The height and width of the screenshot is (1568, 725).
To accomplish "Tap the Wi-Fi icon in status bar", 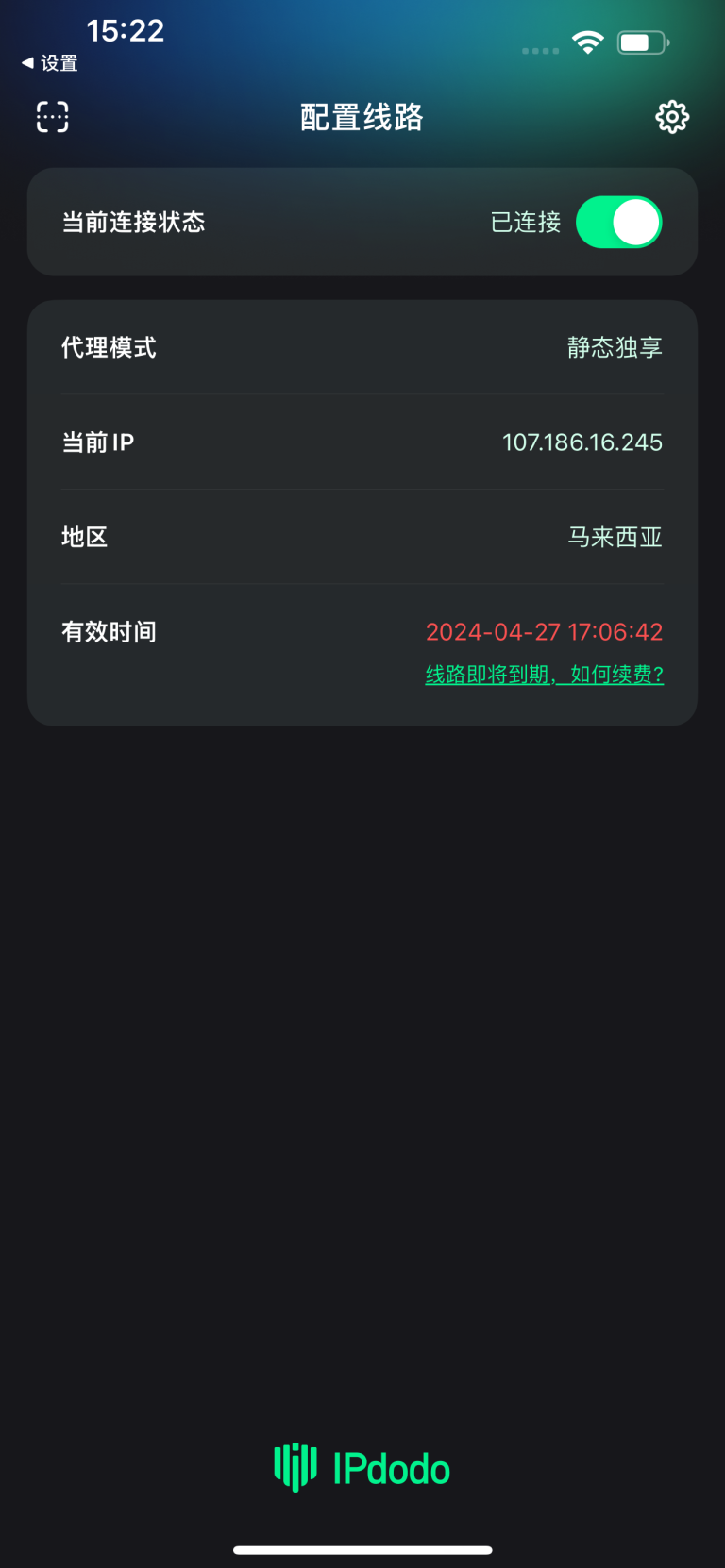I will click(x=587, y=42).
